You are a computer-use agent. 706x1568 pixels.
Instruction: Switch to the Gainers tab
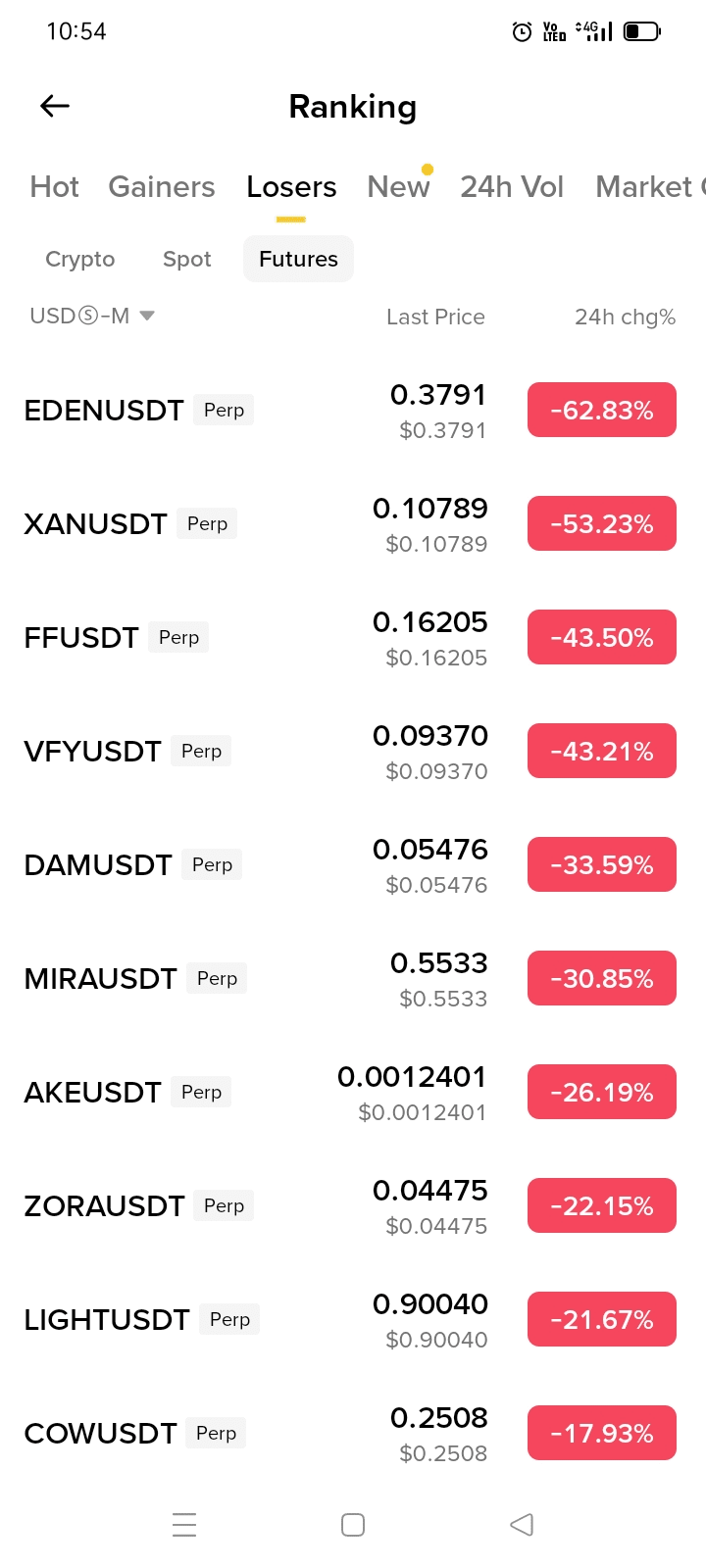pyautogui.click(x=162, y=186)
